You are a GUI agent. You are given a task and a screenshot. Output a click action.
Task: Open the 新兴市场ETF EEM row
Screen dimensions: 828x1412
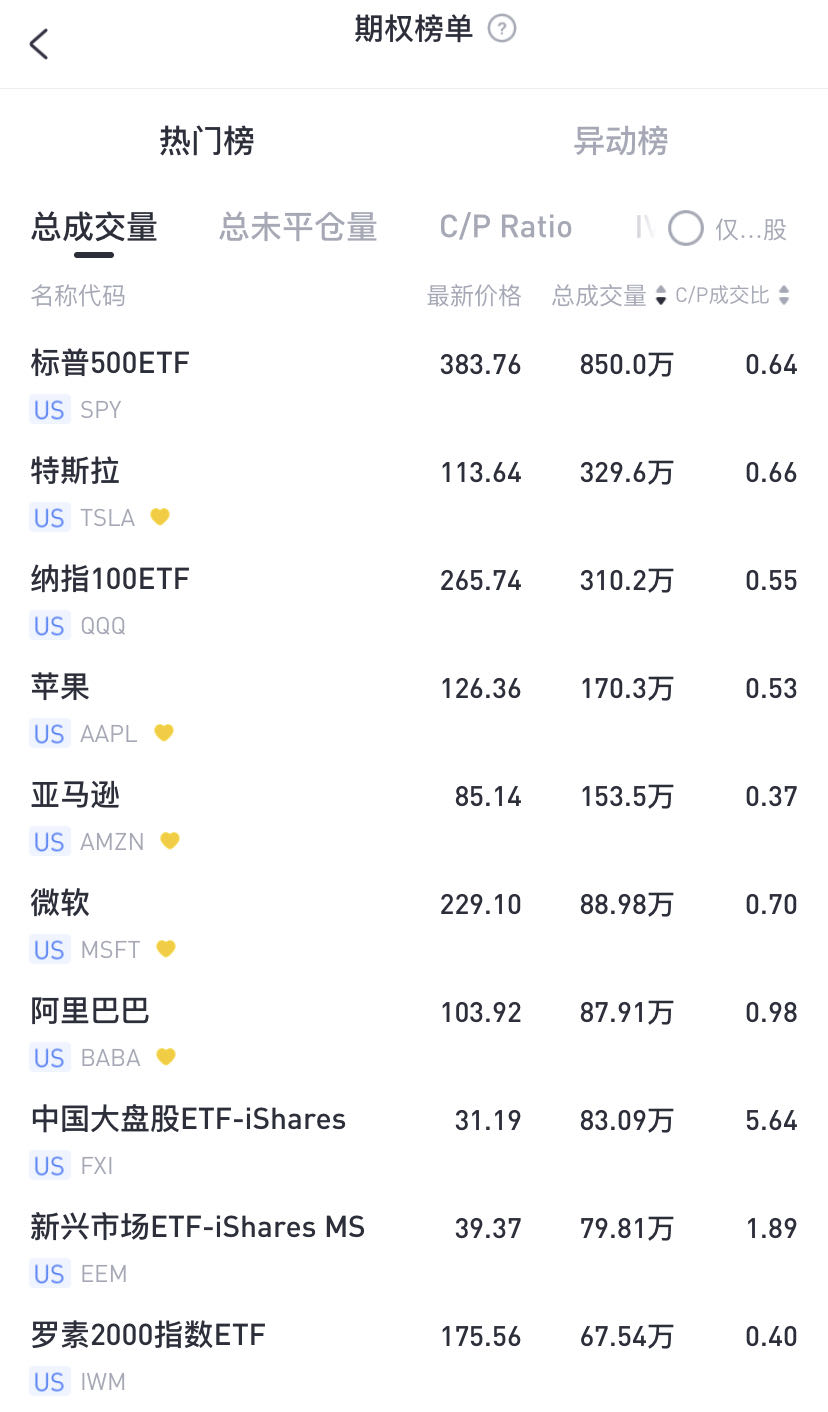(414, 1248)
